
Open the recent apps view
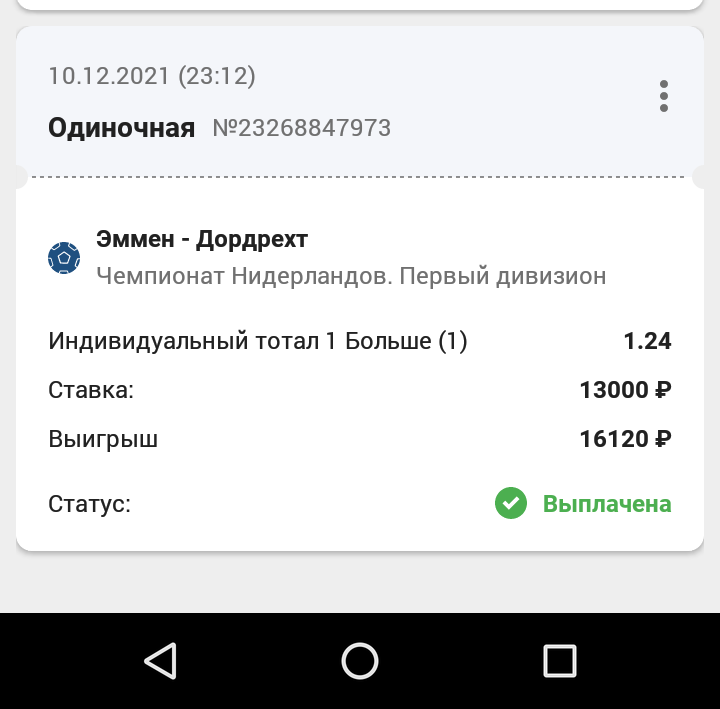tap(559, 661)
